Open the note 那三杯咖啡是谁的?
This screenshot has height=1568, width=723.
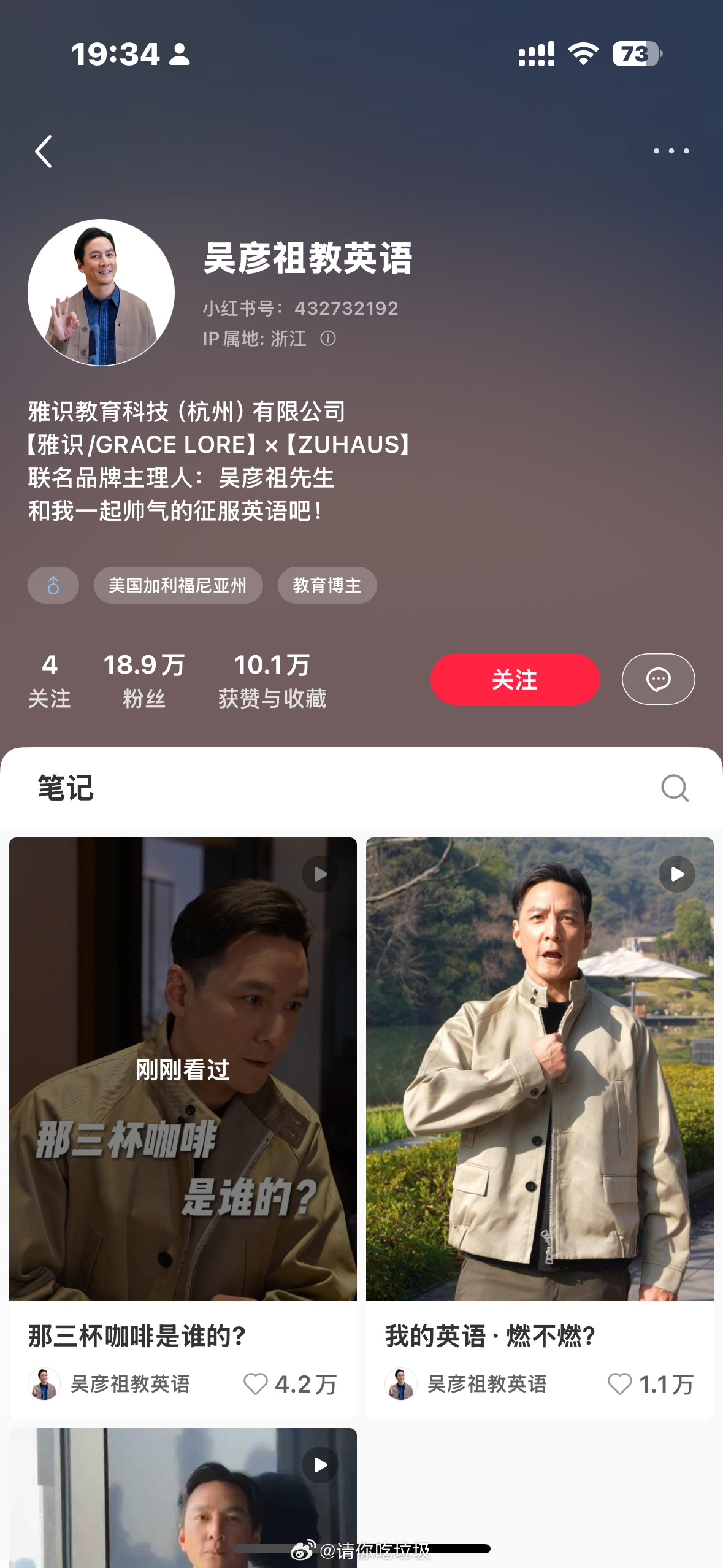point(183,1080)
